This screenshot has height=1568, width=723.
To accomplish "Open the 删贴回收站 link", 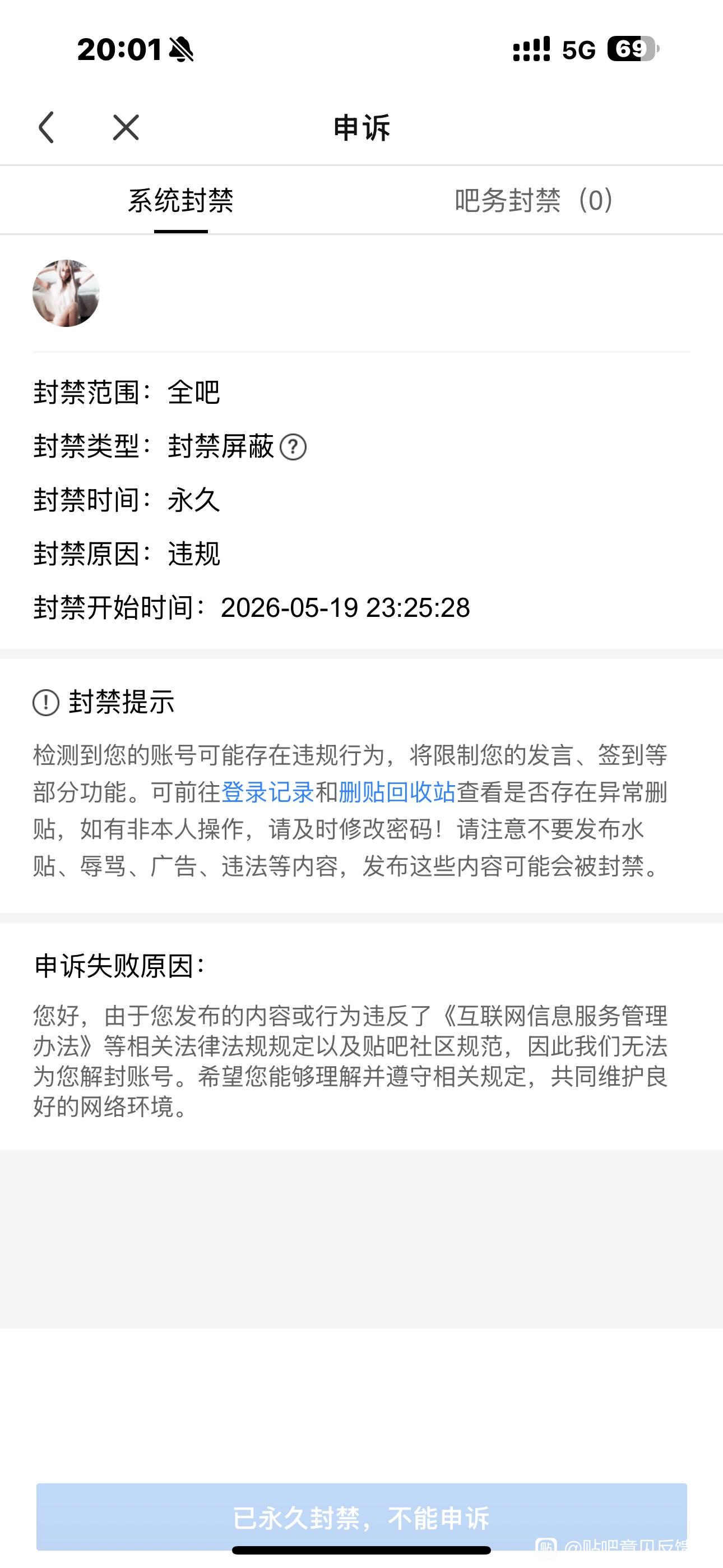I will pos(397,792).
